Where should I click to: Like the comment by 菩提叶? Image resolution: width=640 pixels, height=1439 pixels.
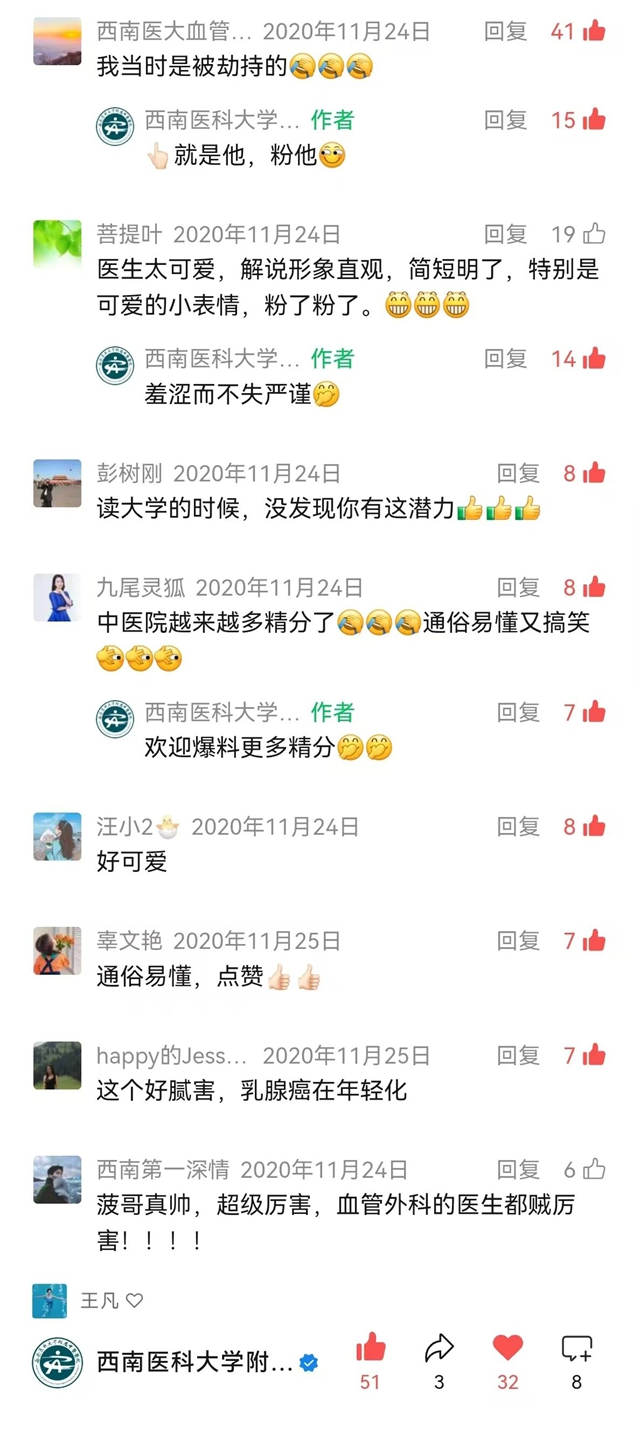coord(593,234)
